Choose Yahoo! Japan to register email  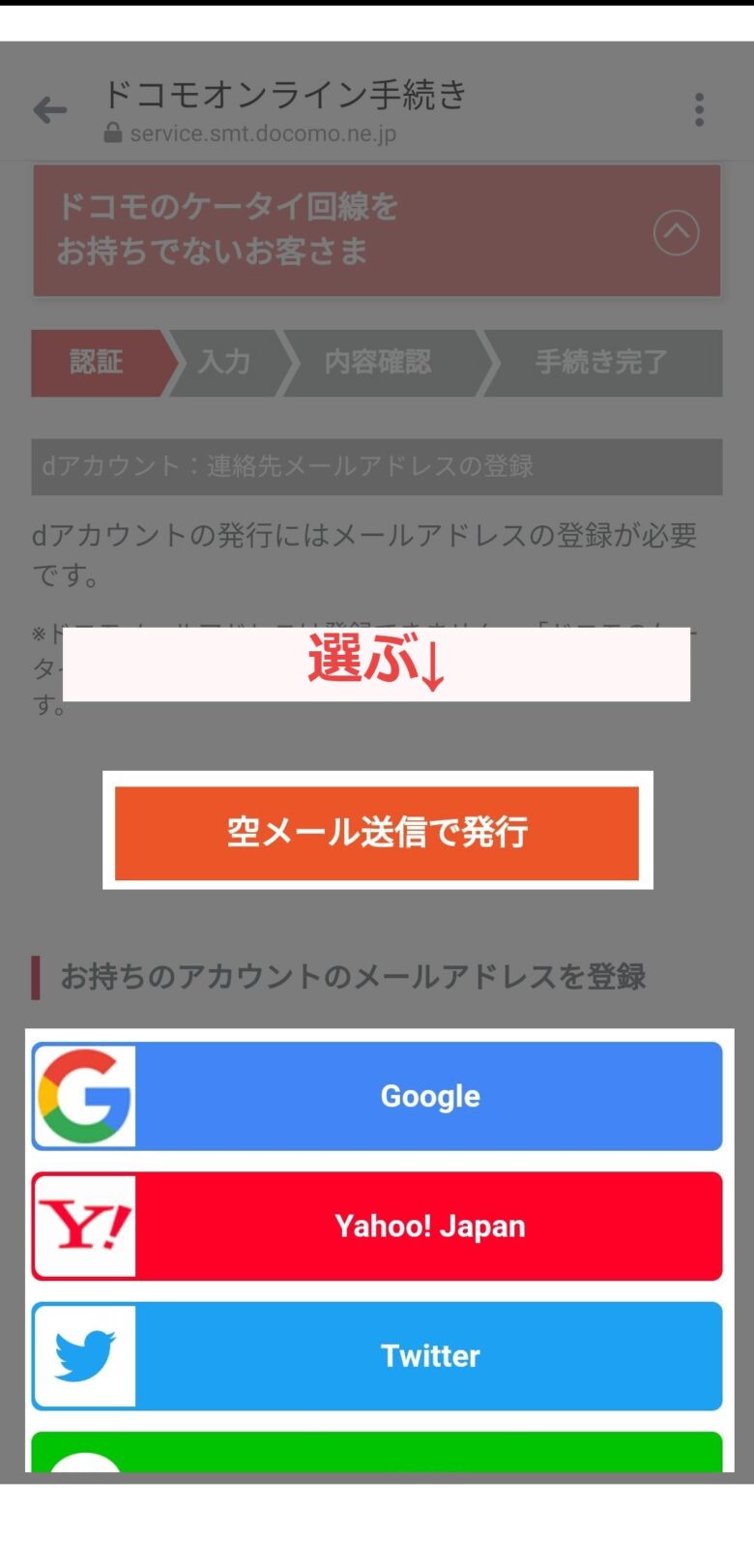tap(377, 1226)
